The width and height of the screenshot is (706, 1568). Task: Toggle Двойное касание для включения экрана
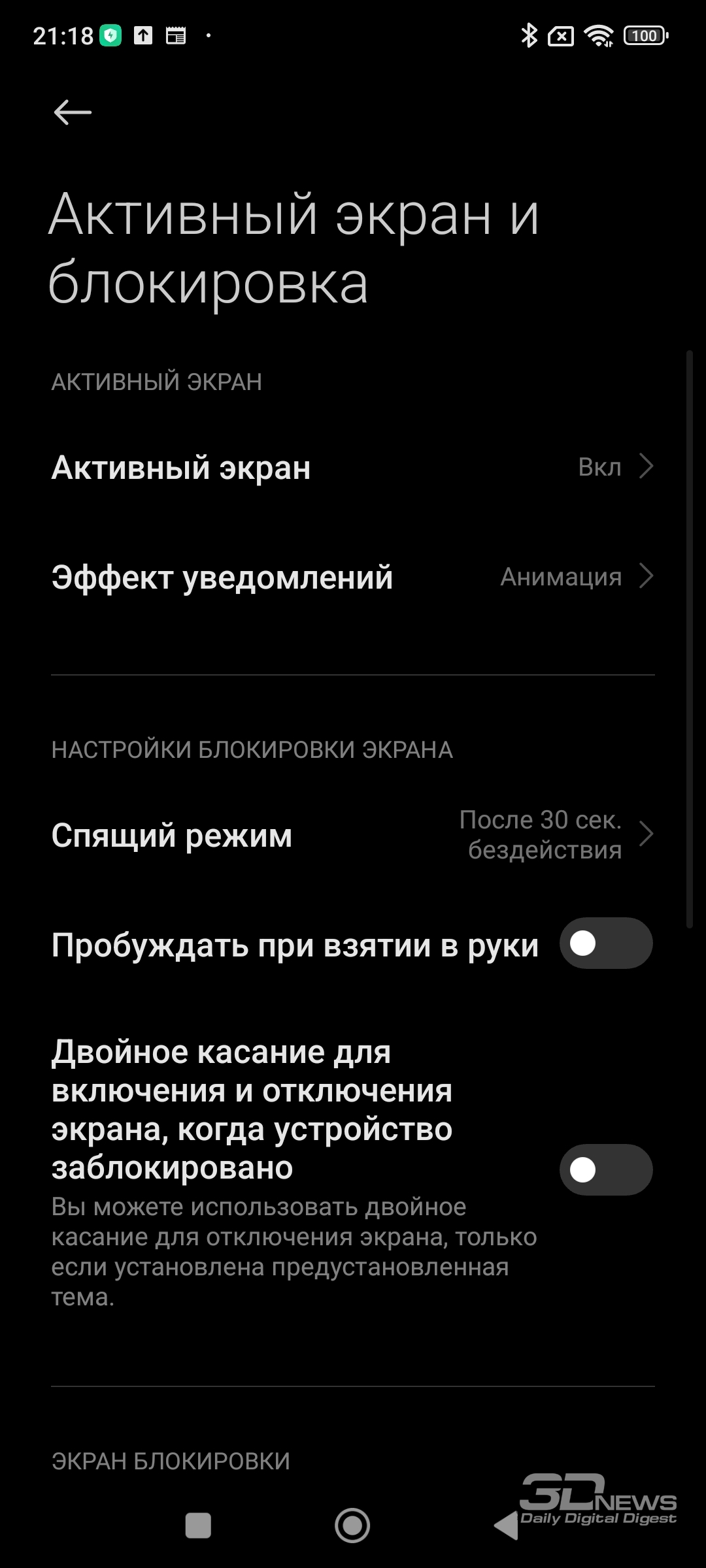pyautogui.click(x=606, y=1169)
